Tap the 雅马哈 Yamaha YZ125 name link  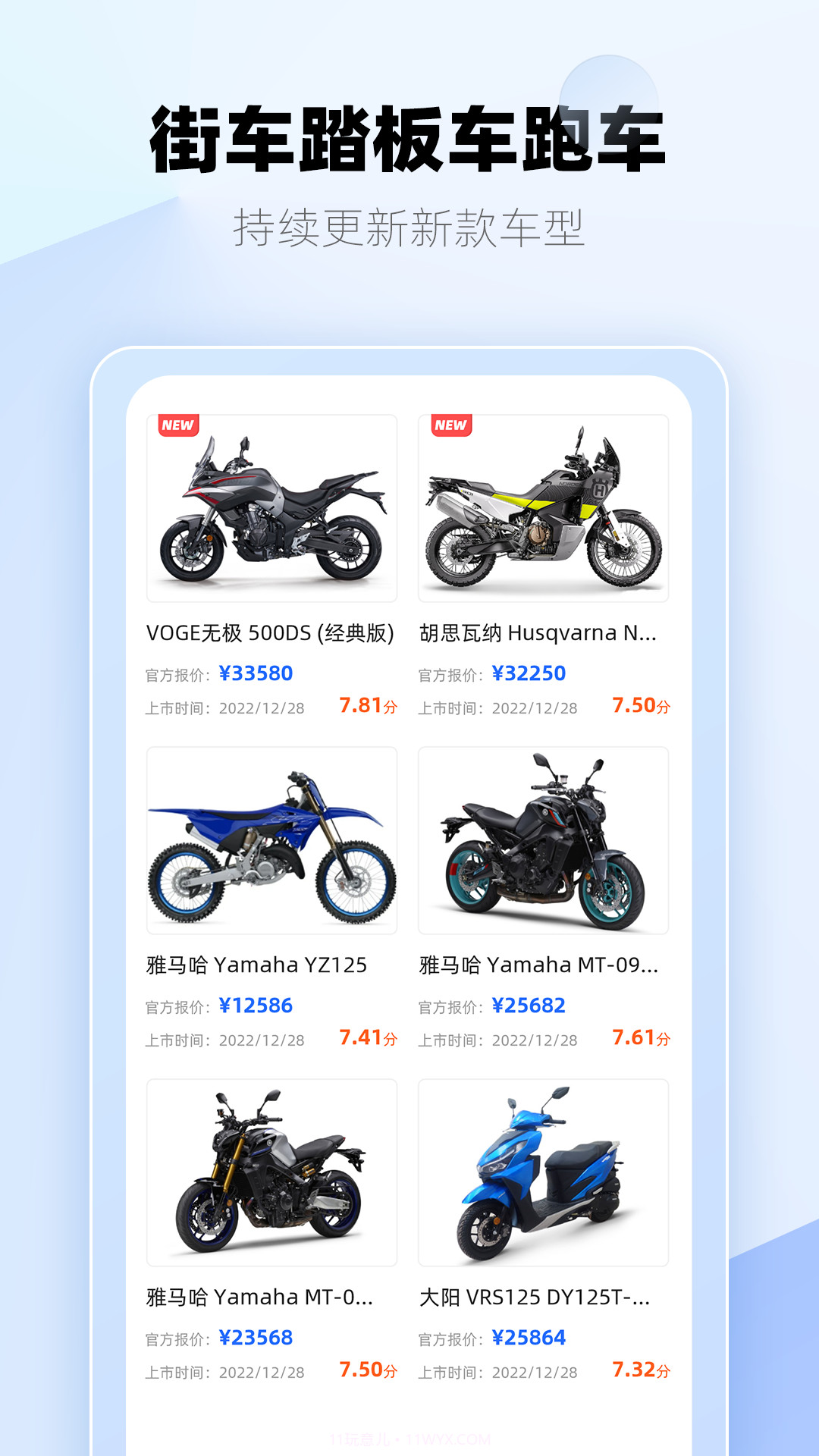pos(258,965)
